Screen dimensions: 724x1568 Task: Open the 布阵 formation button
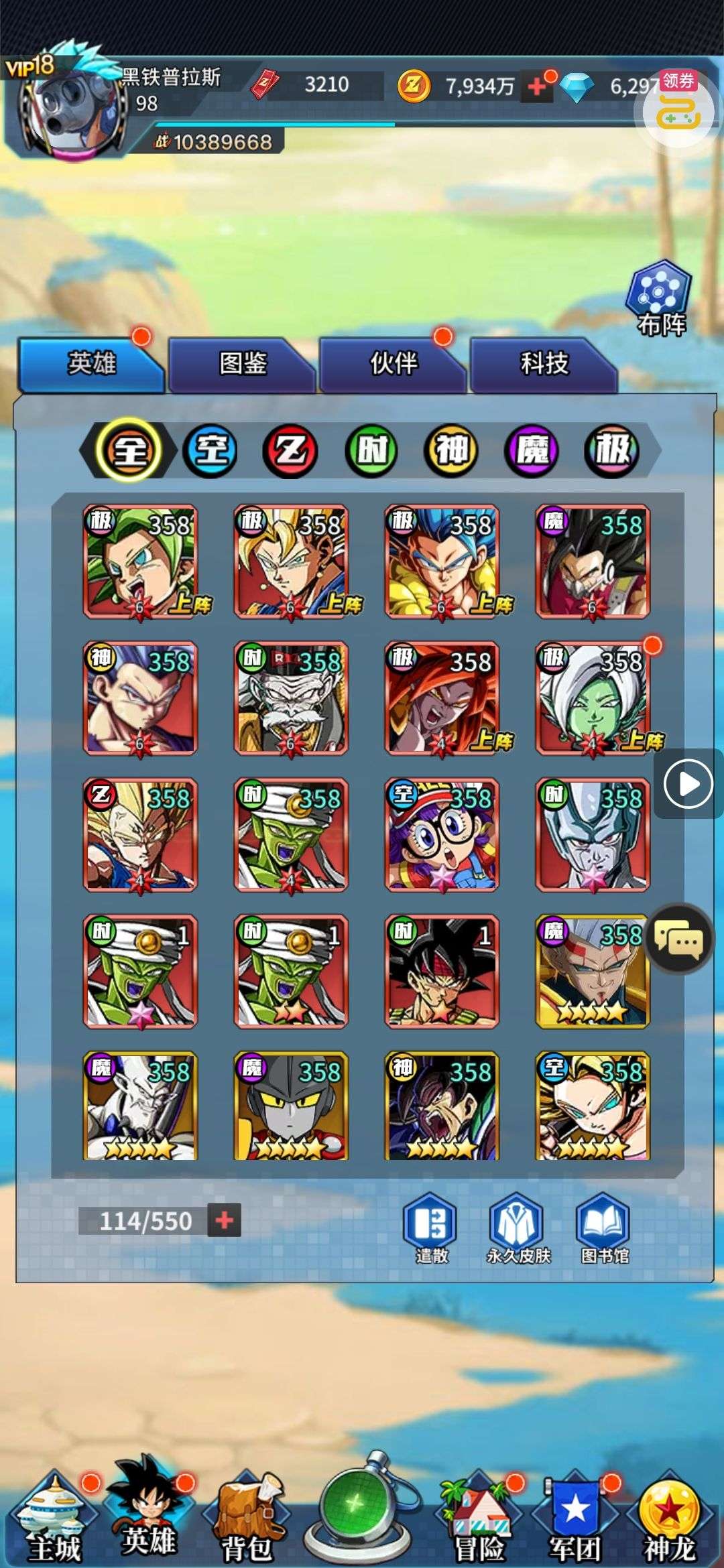[659, 298]
